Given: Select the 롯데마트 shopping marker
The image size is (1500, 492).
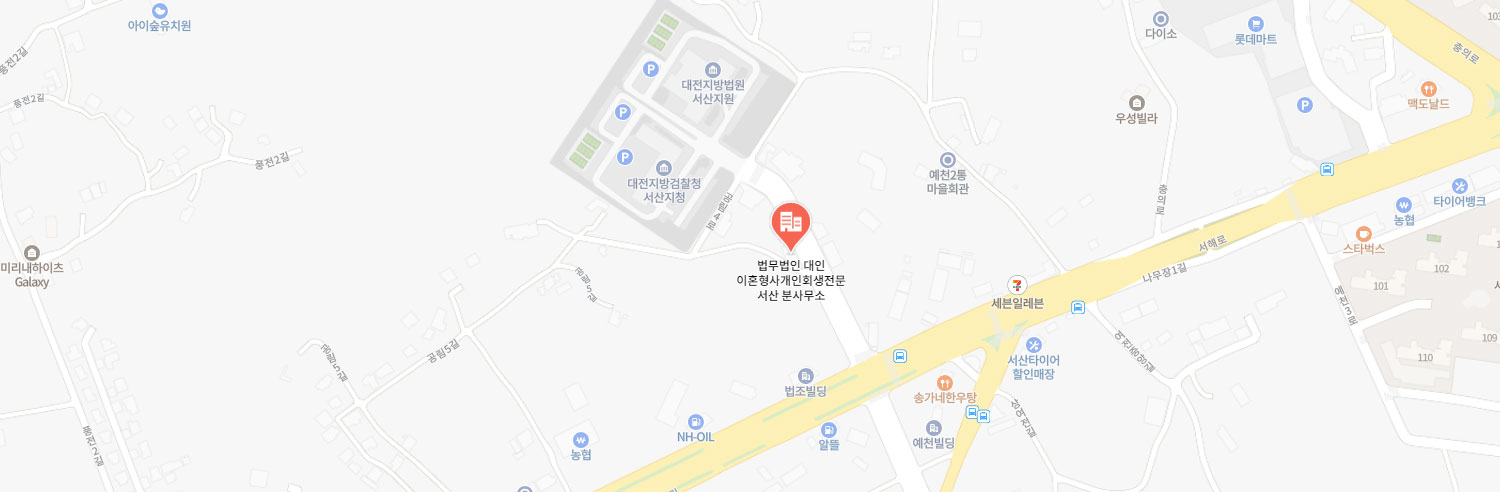Looking at the screenshot, I should (x=1255, y=24).
